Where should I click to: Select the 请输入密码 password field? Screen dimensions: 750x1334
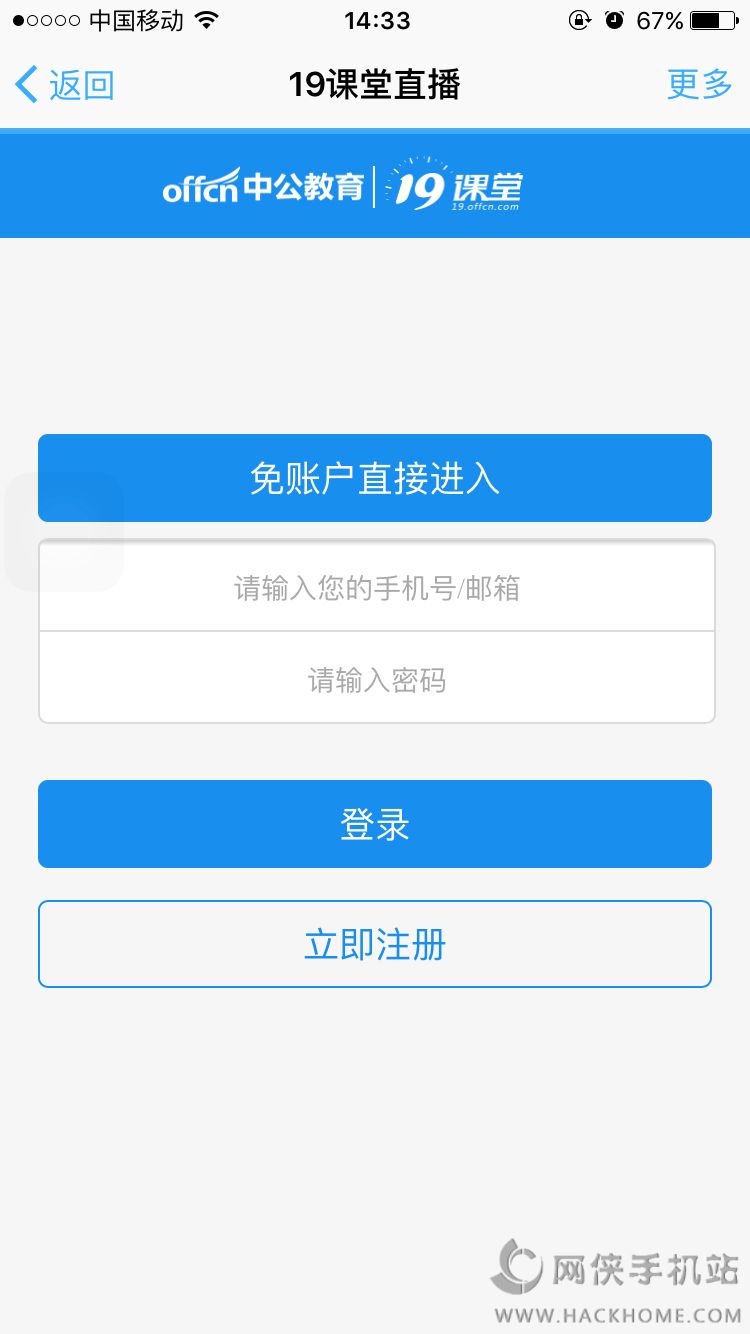[x=377, y=679]
